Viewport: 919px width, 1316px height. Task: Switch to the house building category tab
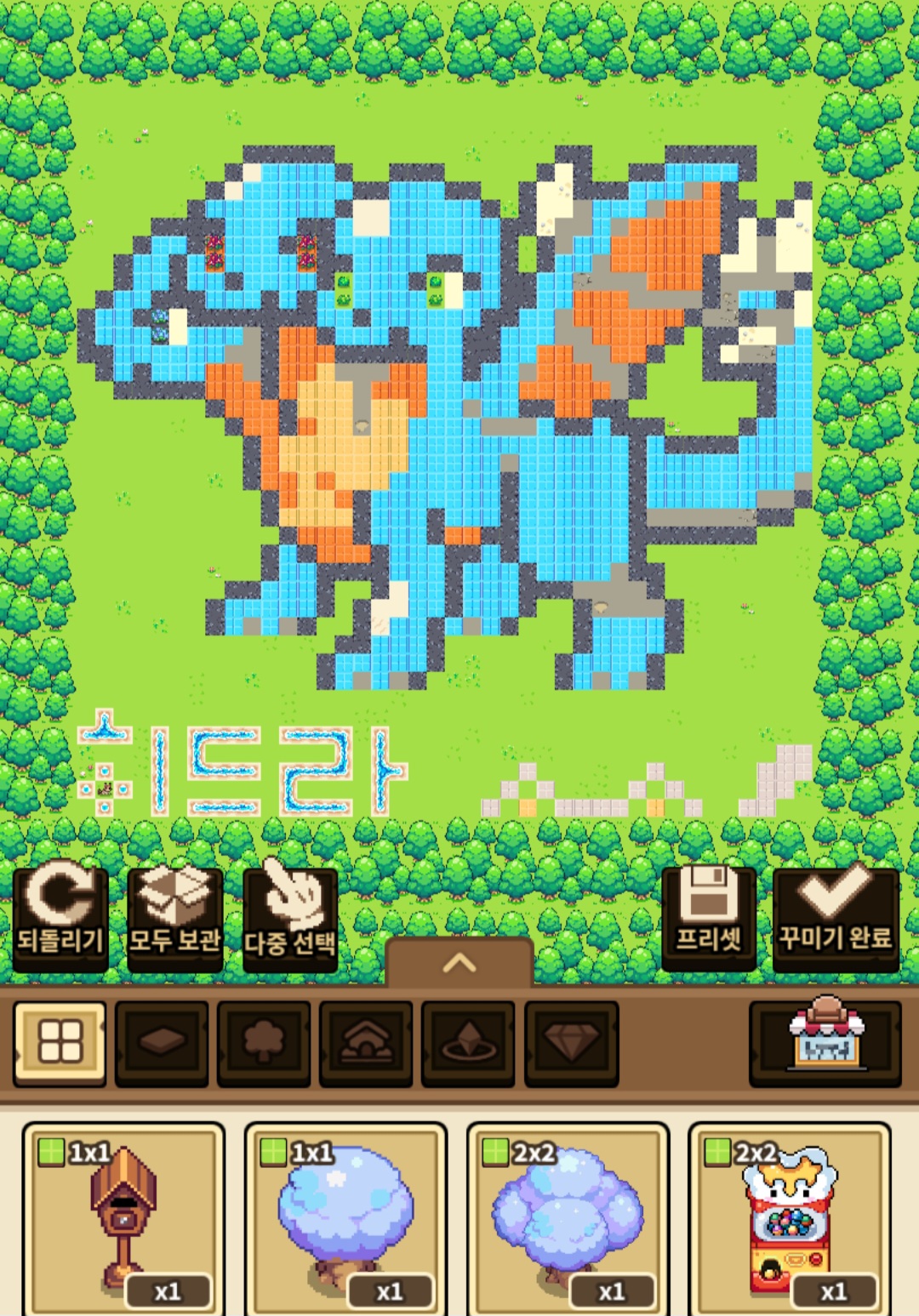pyautogui.click(x=366, y=1043)
